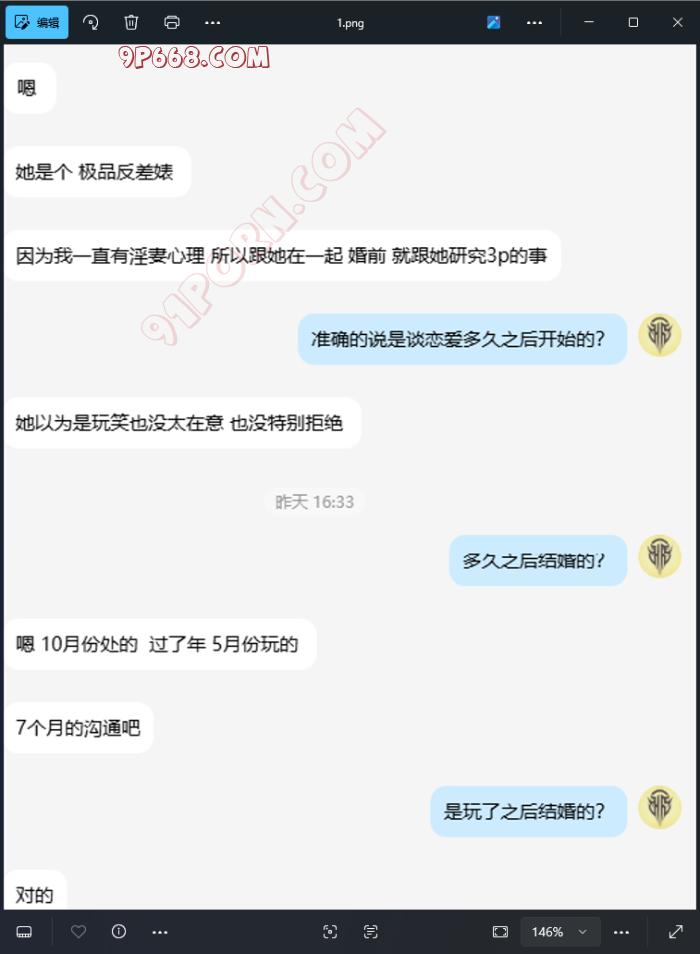Print the image
The image size is (700, 954).
click(x=171, y=22)
